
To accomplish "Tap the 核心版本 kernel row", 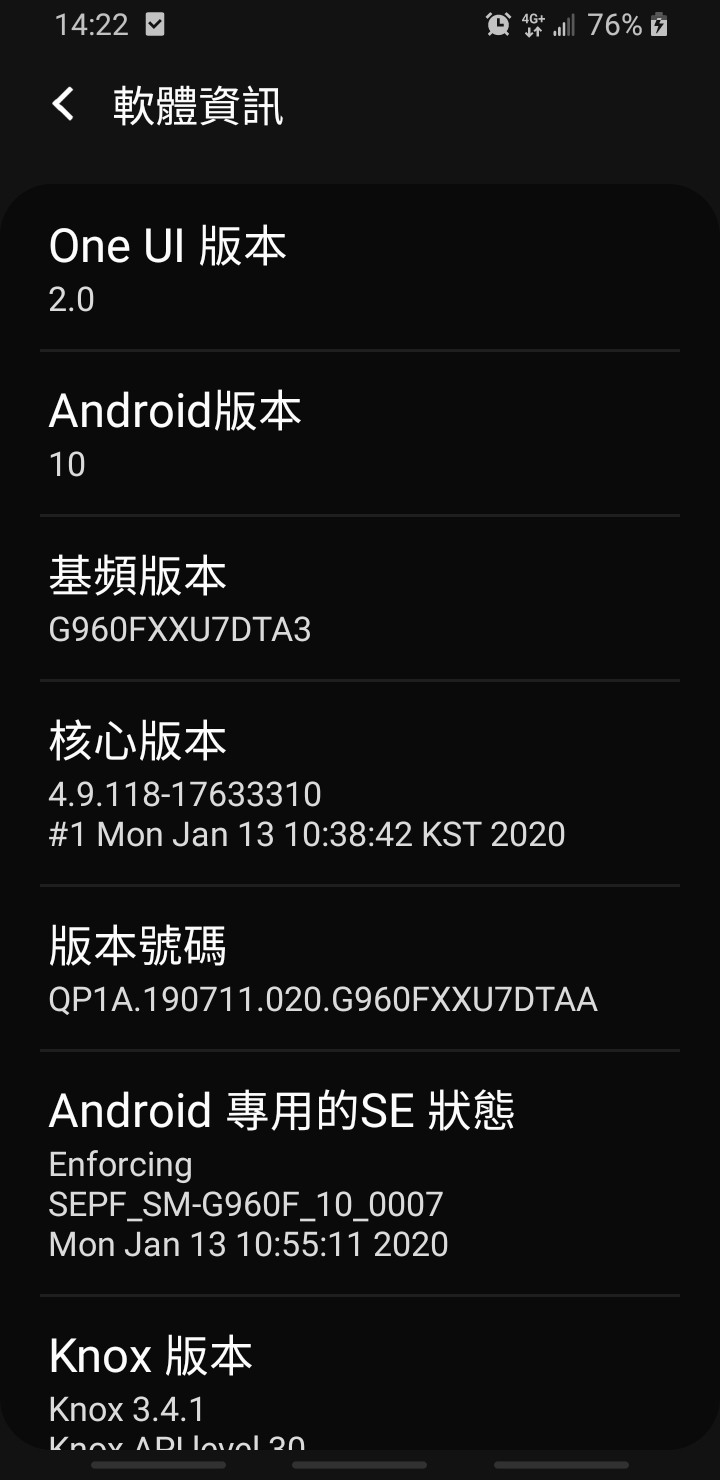I will (x=360, y=783).
